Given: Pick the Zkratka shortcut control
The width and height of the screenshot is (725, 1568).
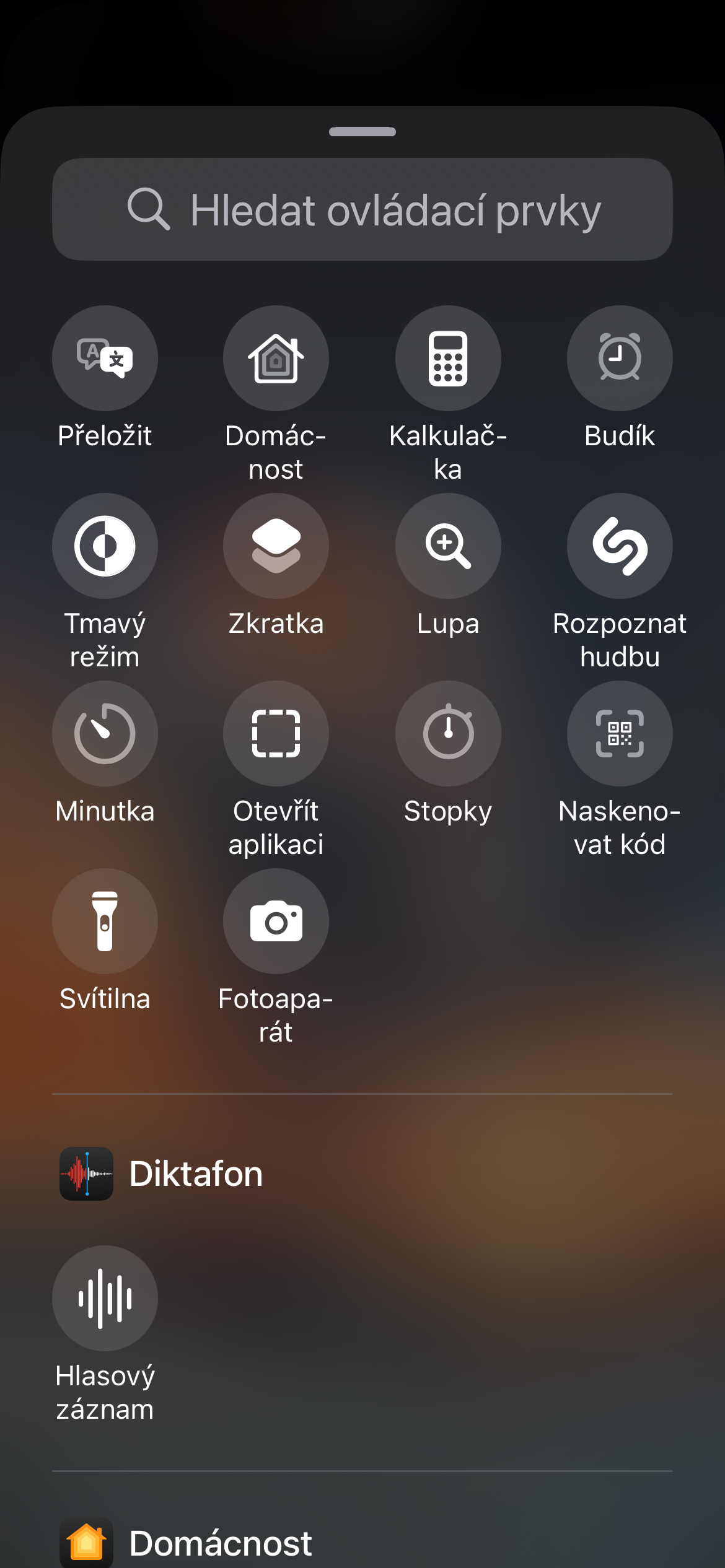Looking at the screenshot, I should click(x=276, y=546).
